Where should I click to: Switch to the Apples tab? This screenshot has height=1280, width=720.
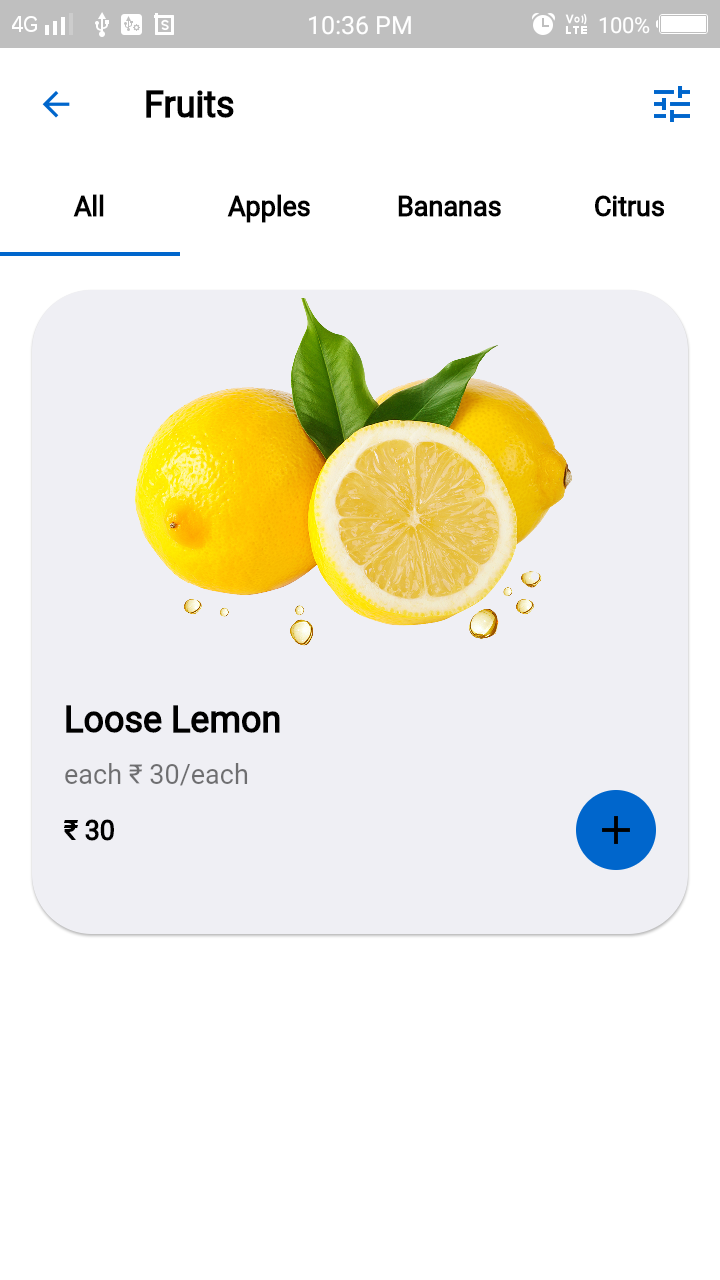point(269,207)
